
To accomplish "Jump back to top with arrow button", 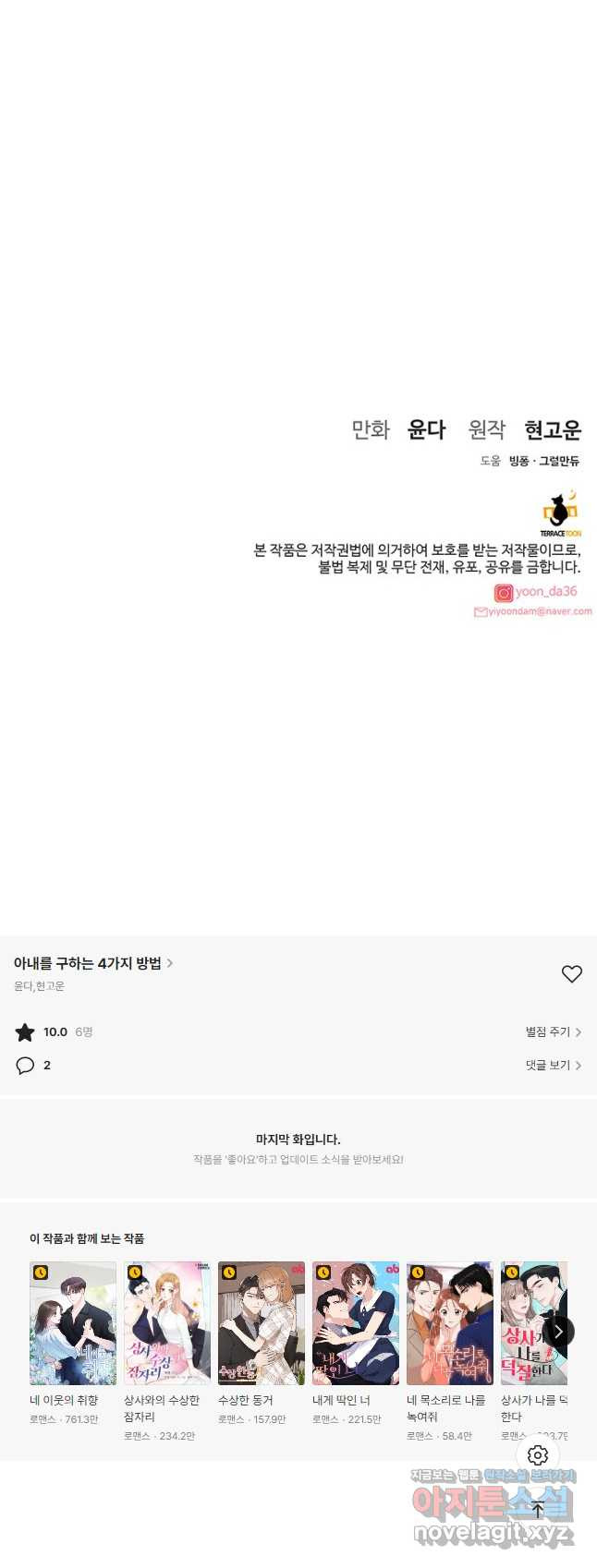I will coord(538,1510).
